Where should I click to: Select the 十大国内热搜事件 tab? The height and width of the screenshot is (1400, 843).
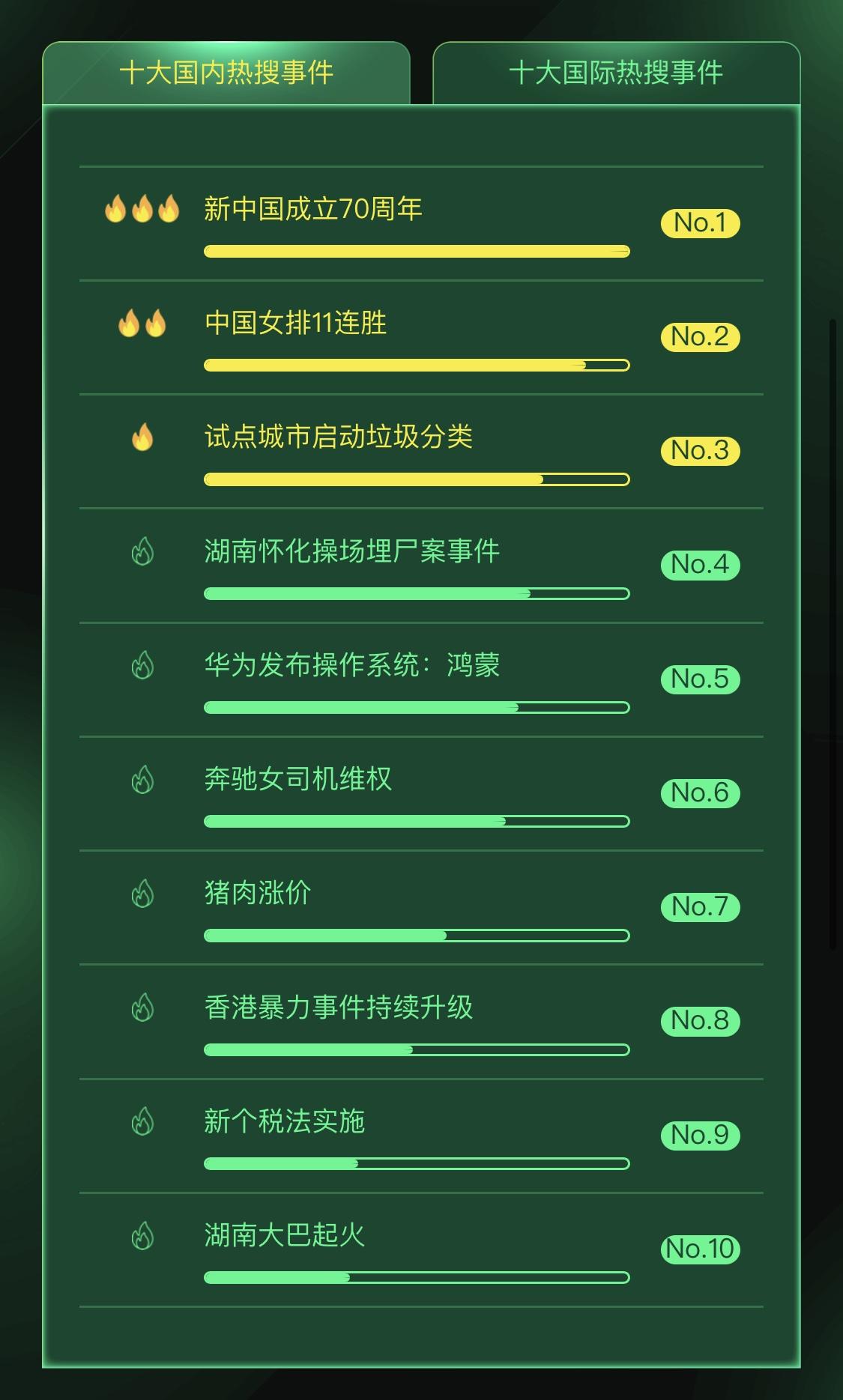click(x=226, y=73)
